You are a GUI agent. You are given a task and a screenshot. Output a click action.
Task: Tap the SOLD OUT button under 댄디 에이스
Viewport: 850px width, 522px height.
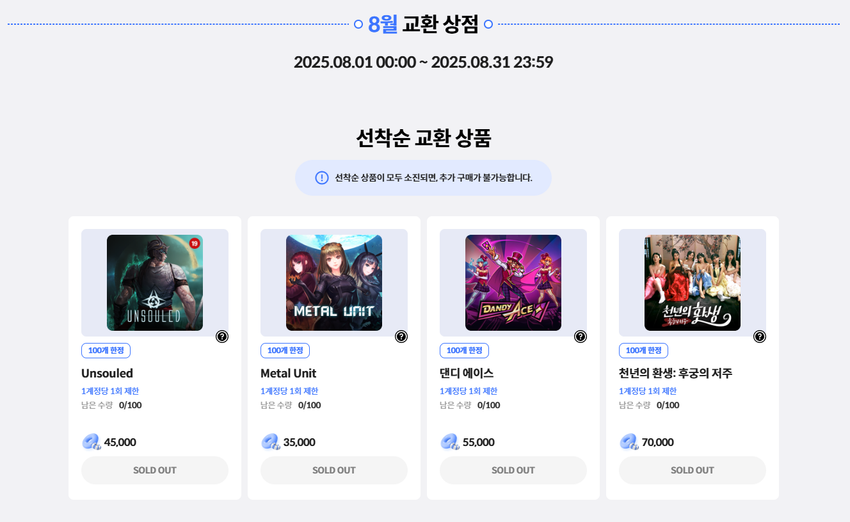click(x=513, y=470)
